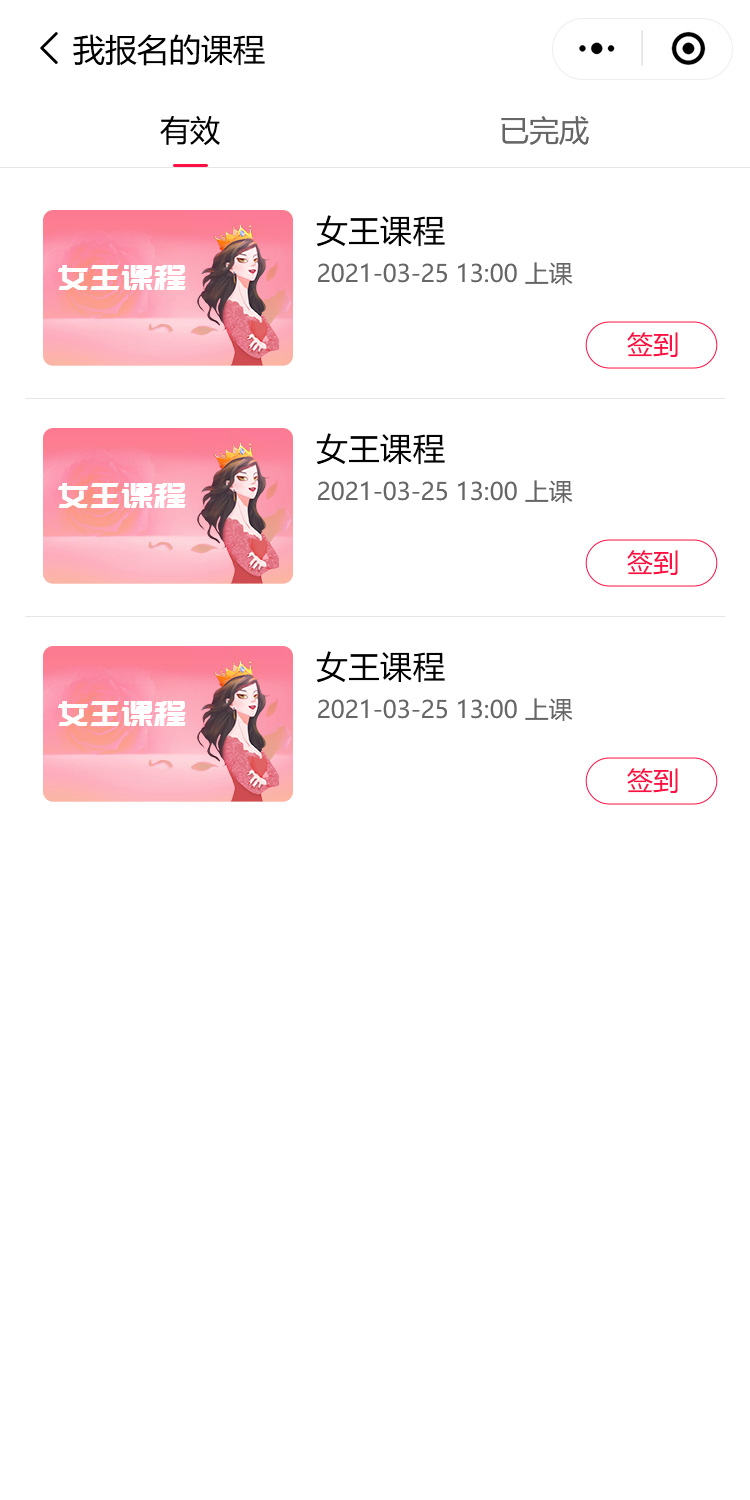View the second 女王课程 course cover

point(168,506)
